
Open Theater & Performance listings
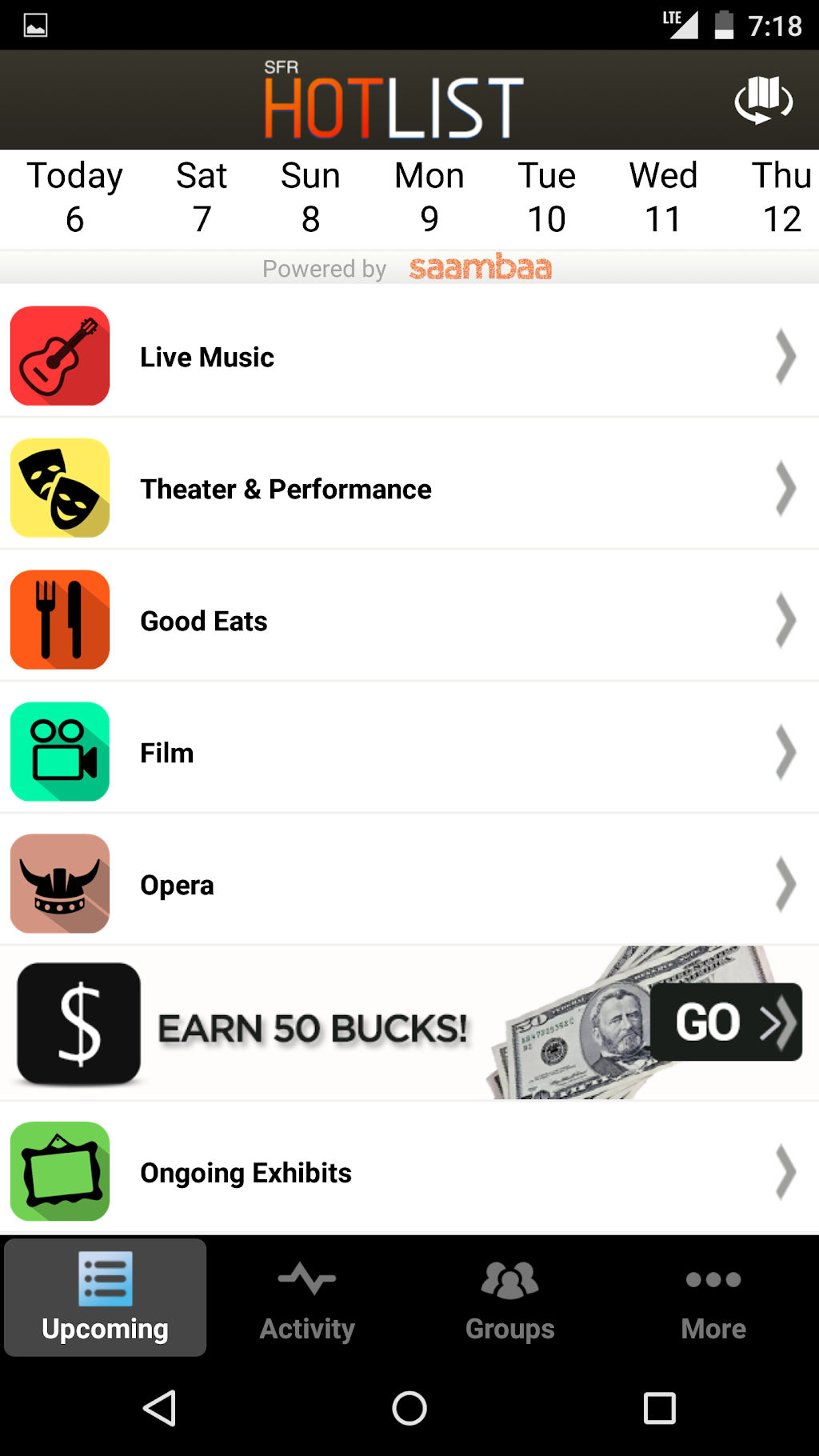(x=409, y=489)
